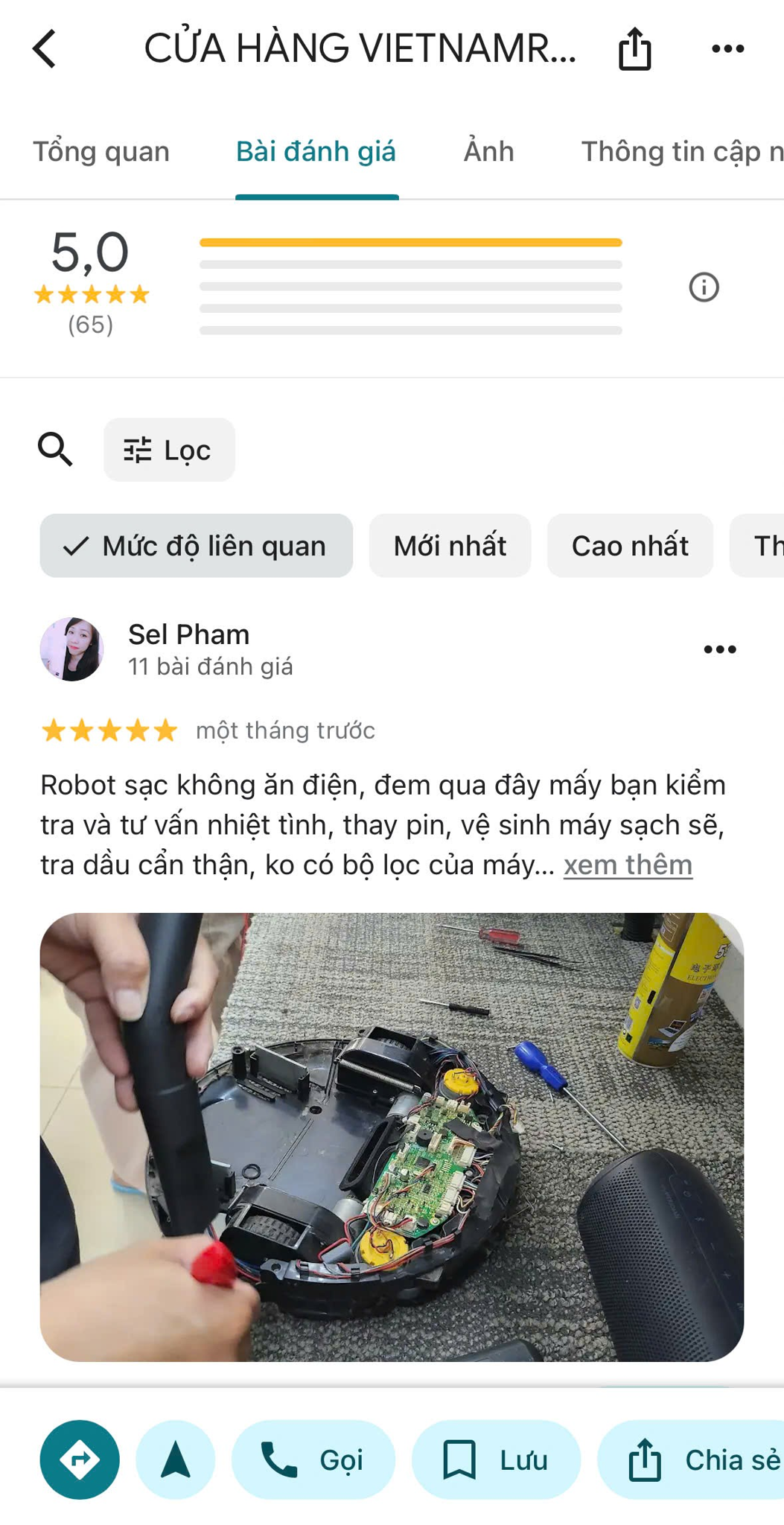Image resolution: width=784 pixels, height=1525 pixels.
Task: Call the store with Gọi
Action: [313, 1459]
